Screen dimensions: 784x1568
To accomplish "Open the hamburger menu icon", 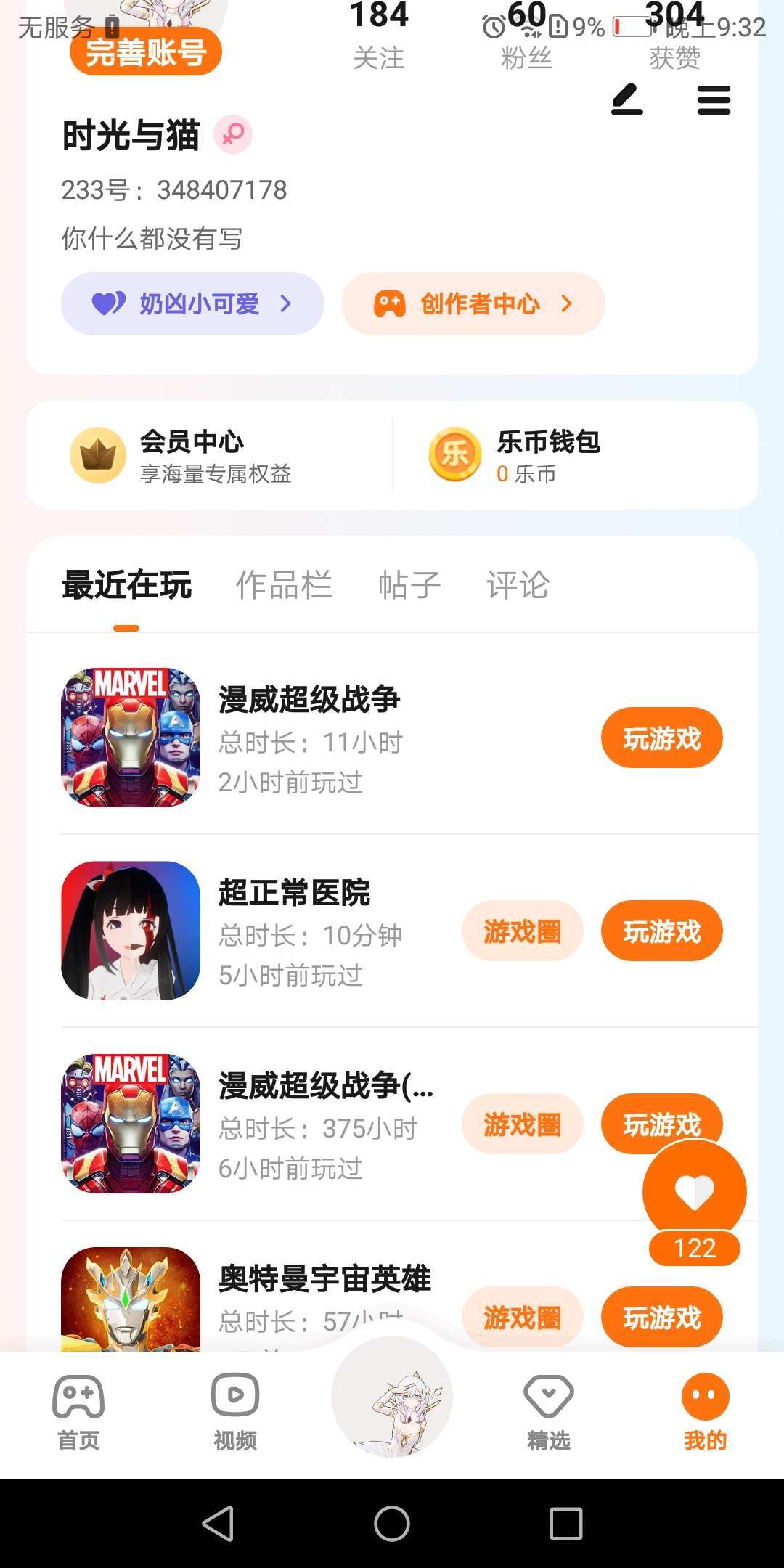I will pos(714,100).
